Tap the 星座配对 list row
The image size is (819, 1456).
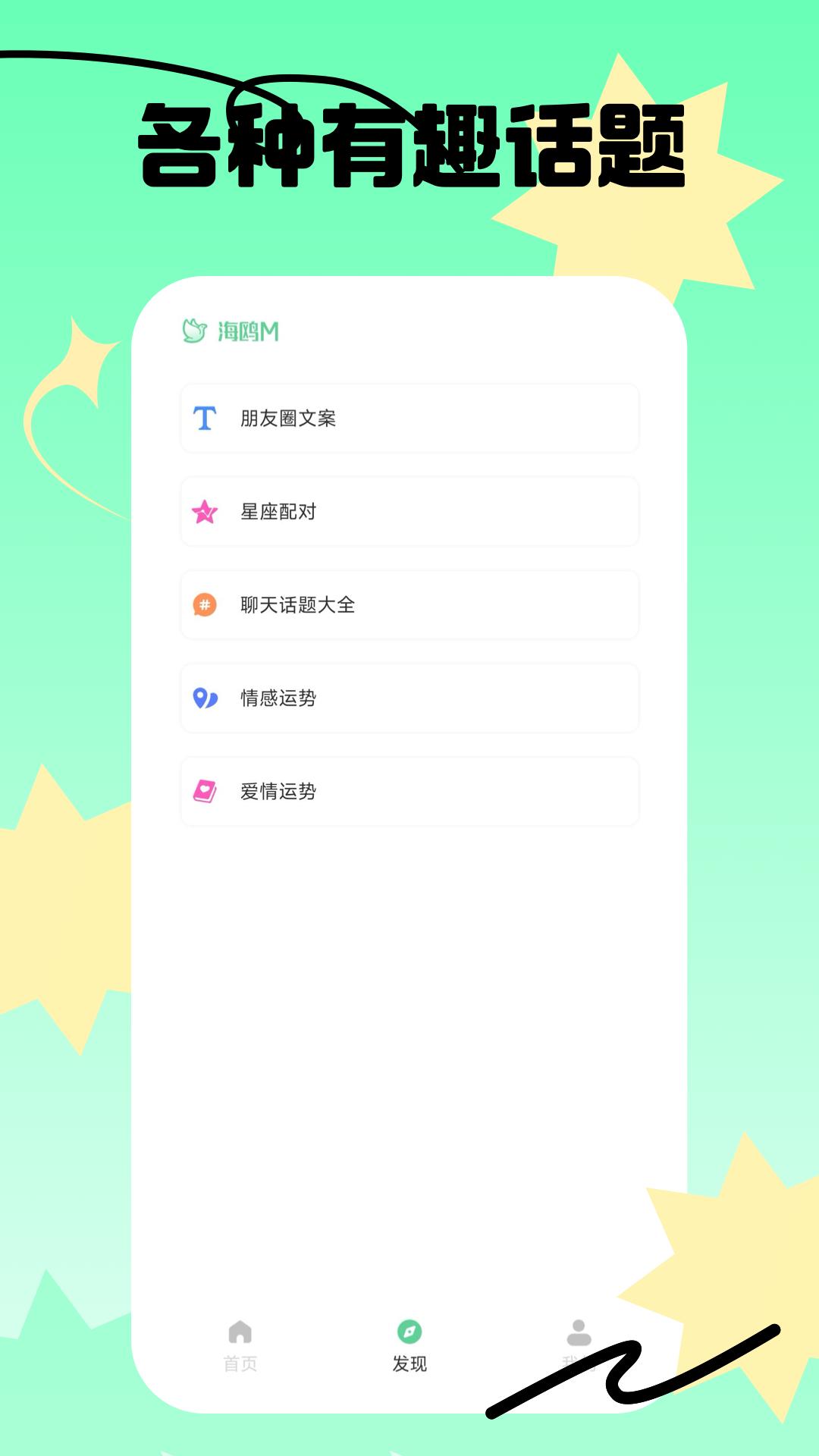[x=409, y=512]
